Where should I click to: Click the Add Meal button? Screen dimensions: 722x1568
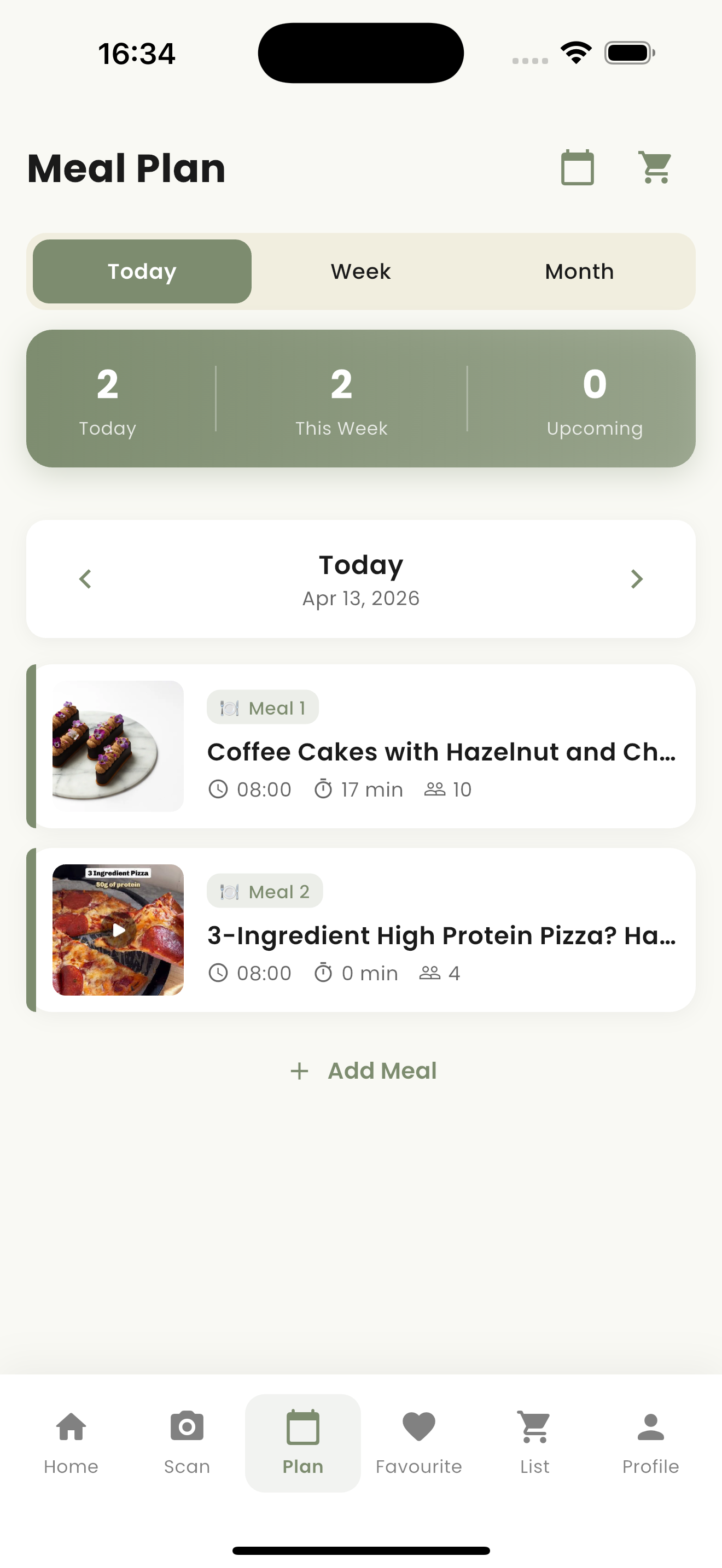[x=361, y=1070]
